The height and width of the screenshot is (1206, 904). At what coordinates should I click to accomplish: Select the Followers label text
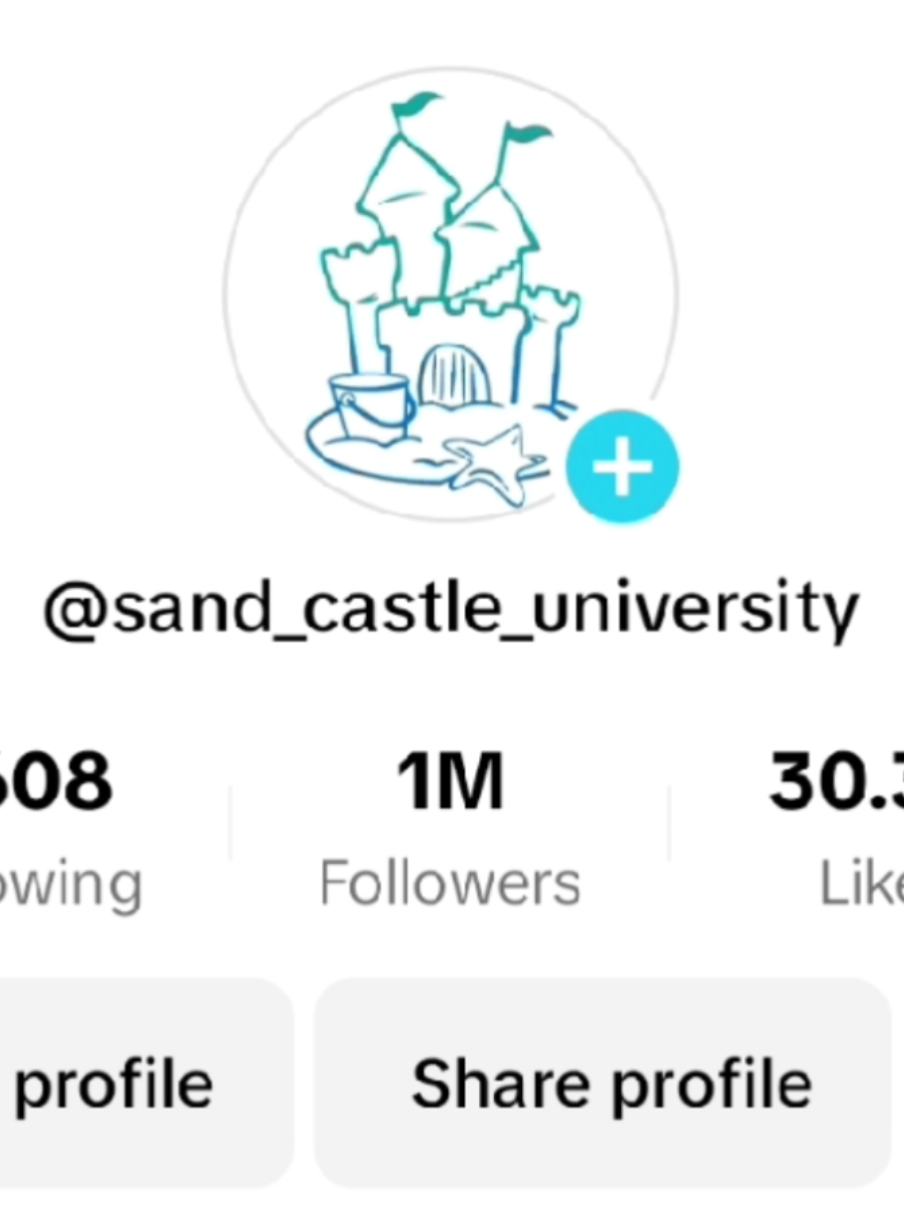pyautogui.click(x=452, y=880)
